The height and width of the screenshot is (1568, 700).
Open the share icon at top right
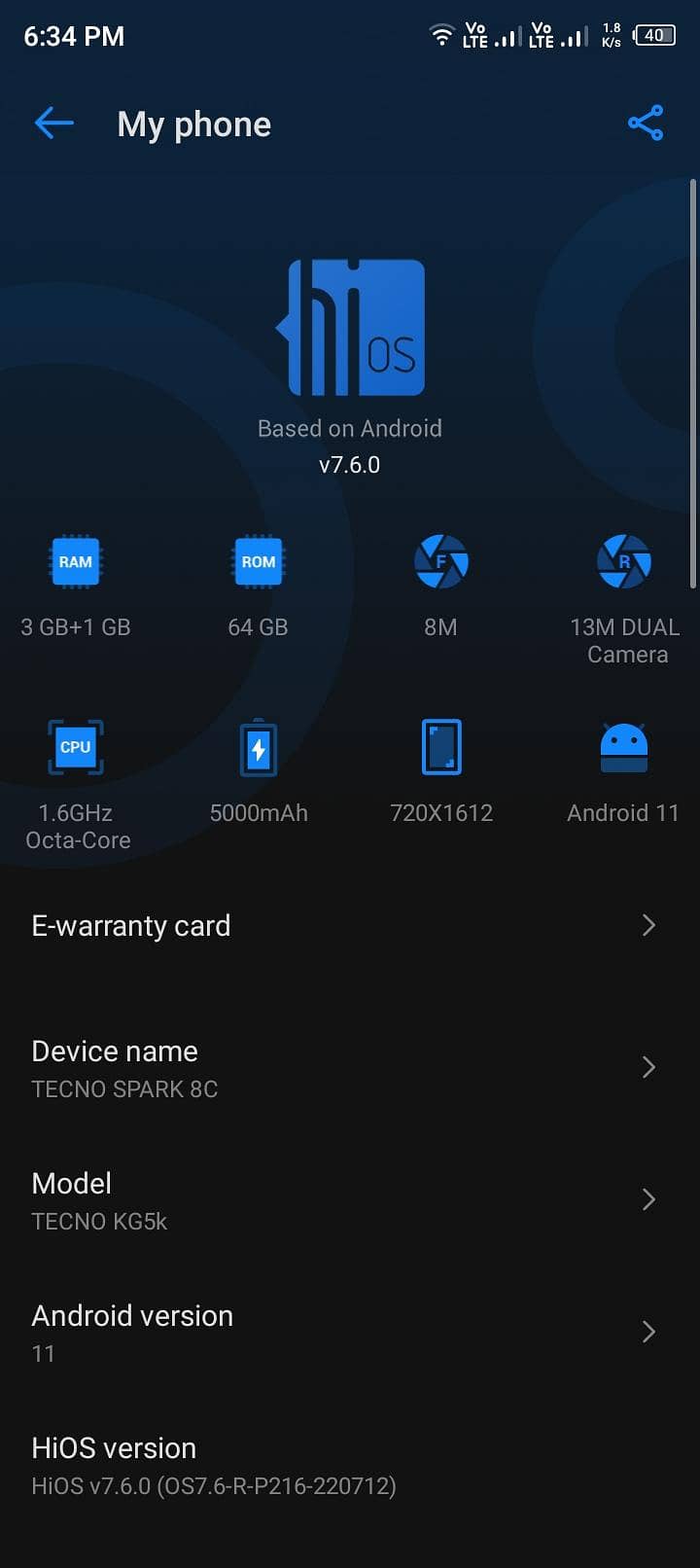(x=645, y=123)
